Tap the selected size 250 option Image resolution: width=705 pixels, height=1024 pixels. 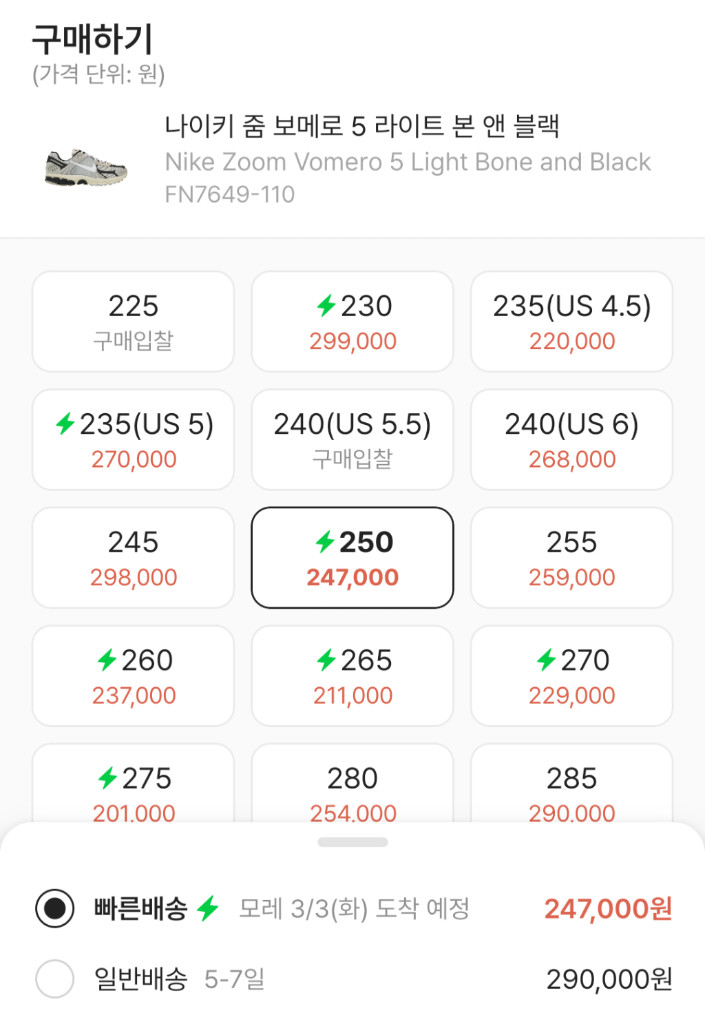tap(352, 558)
